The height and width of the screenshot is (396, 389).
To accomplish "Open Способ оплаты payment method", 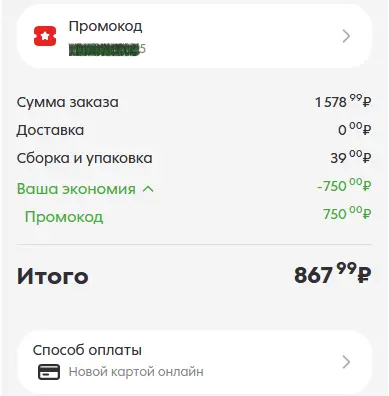I will (x=194, y=362).
